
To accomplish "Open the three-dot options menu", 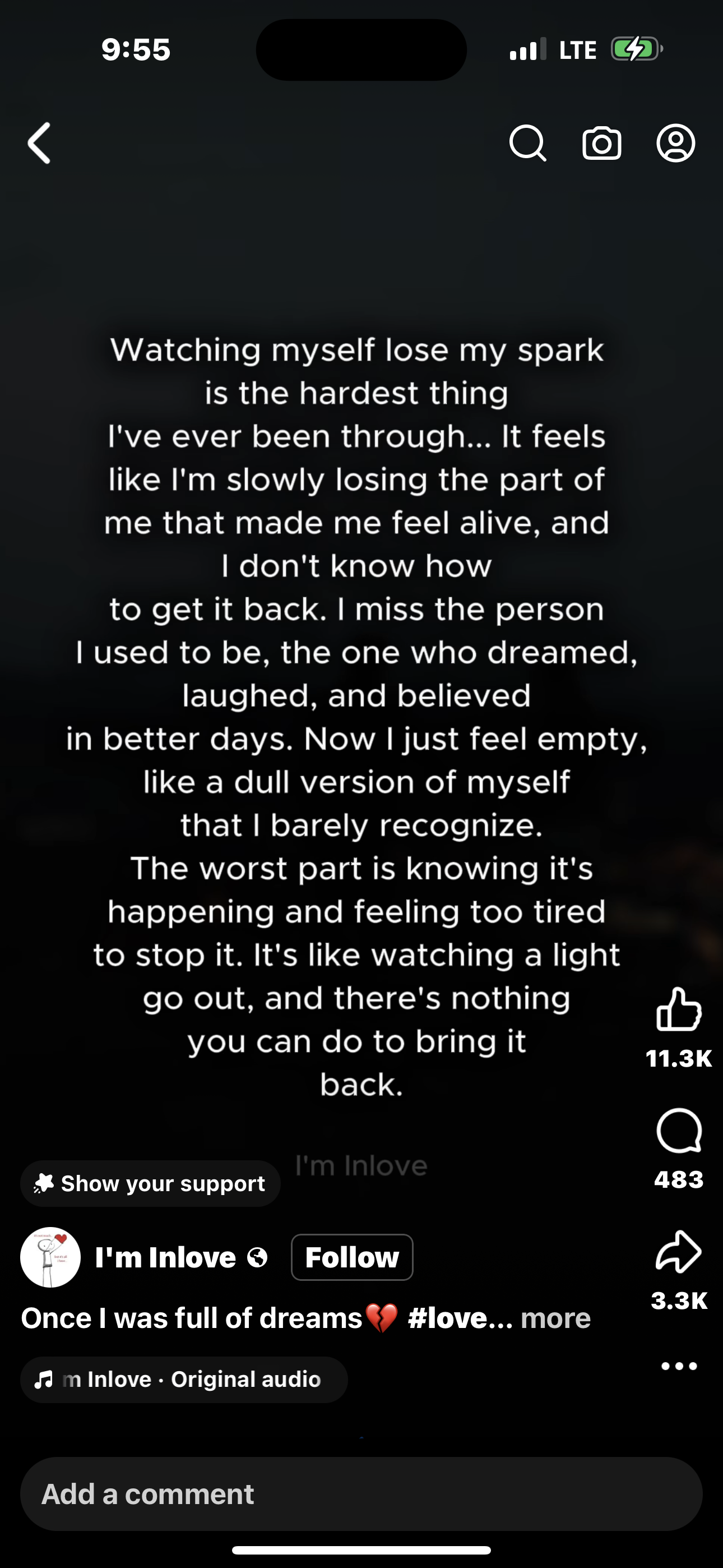I will (679, 1366).
